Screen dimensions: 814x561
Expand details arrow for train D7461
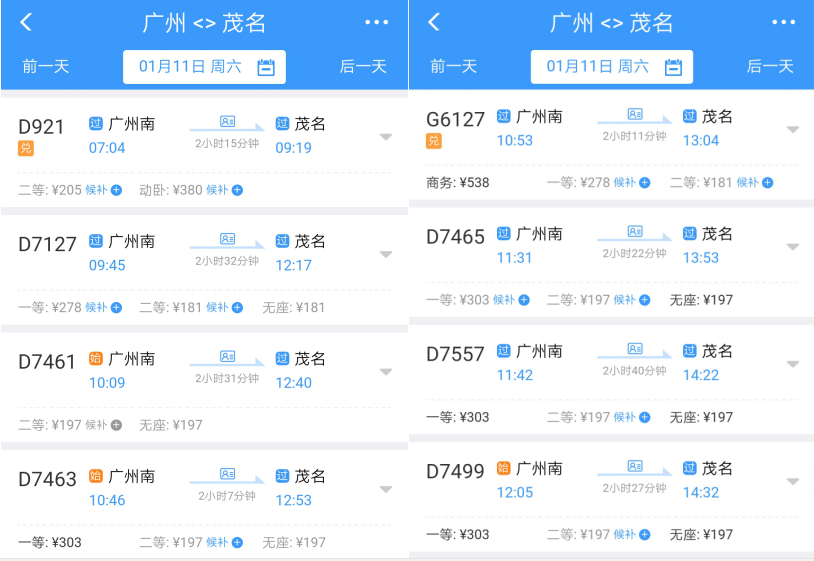(x=386, y=372)
